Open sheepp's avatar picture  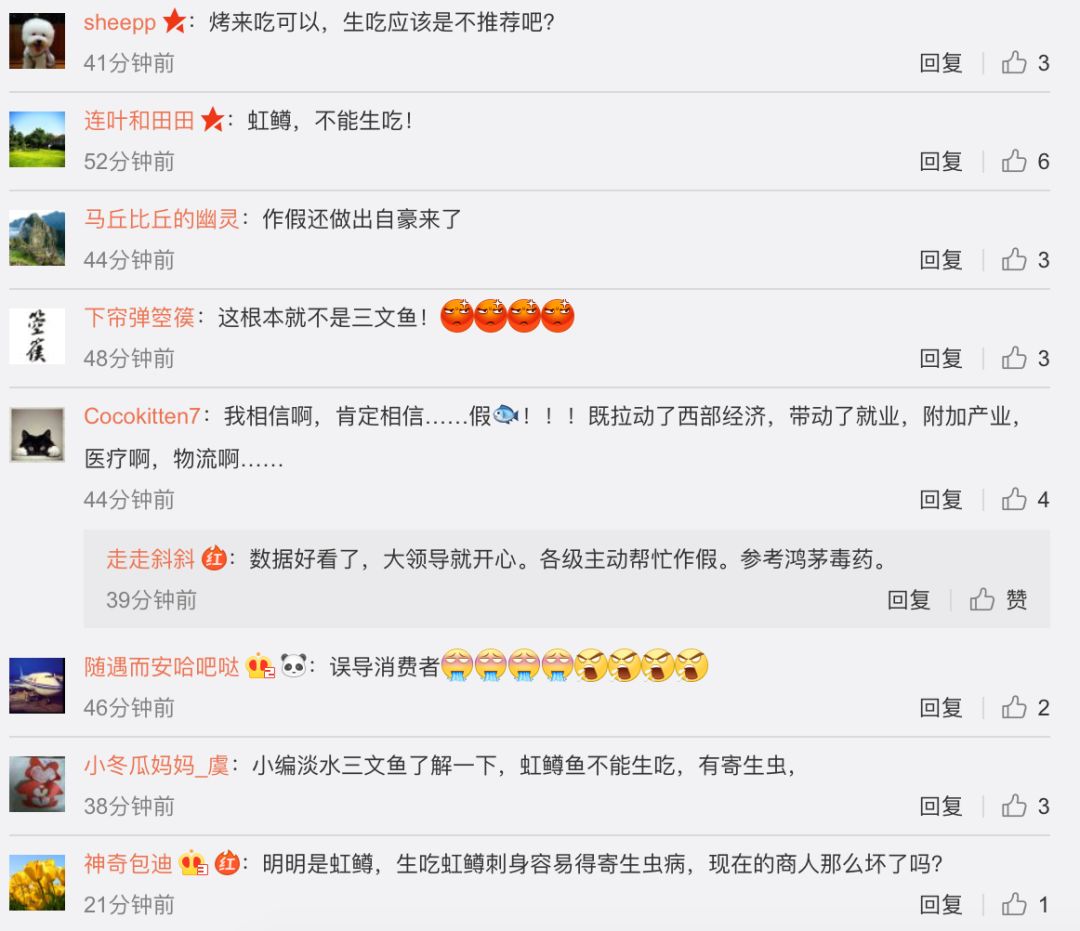(x=37, y=40)
